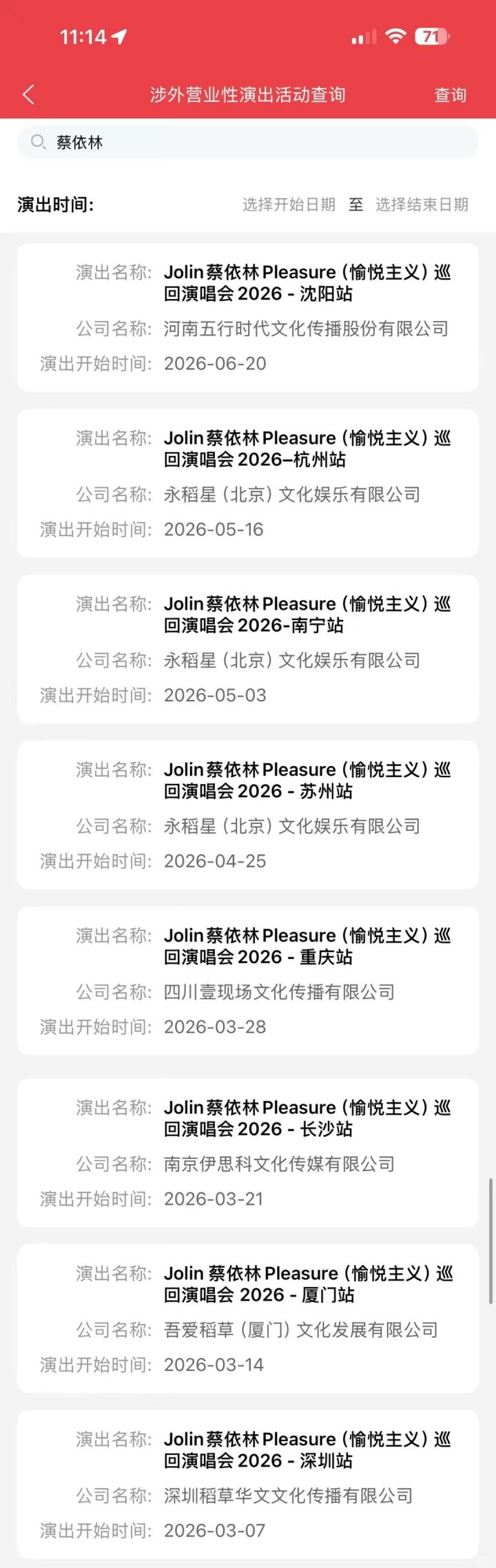Viewport: 496px width, 1568px height.
Task: Choose 选择结束日期 end date
Action: point(422,205)
